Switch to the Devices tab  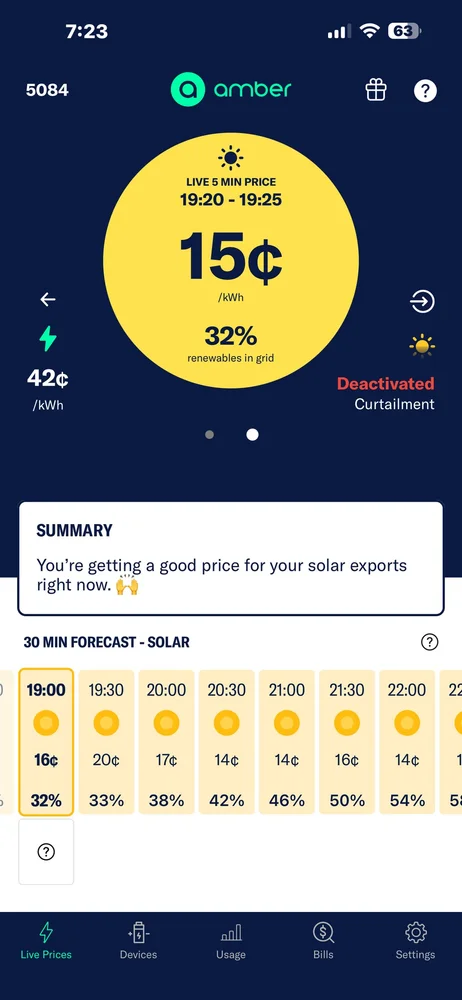(138, 941)
